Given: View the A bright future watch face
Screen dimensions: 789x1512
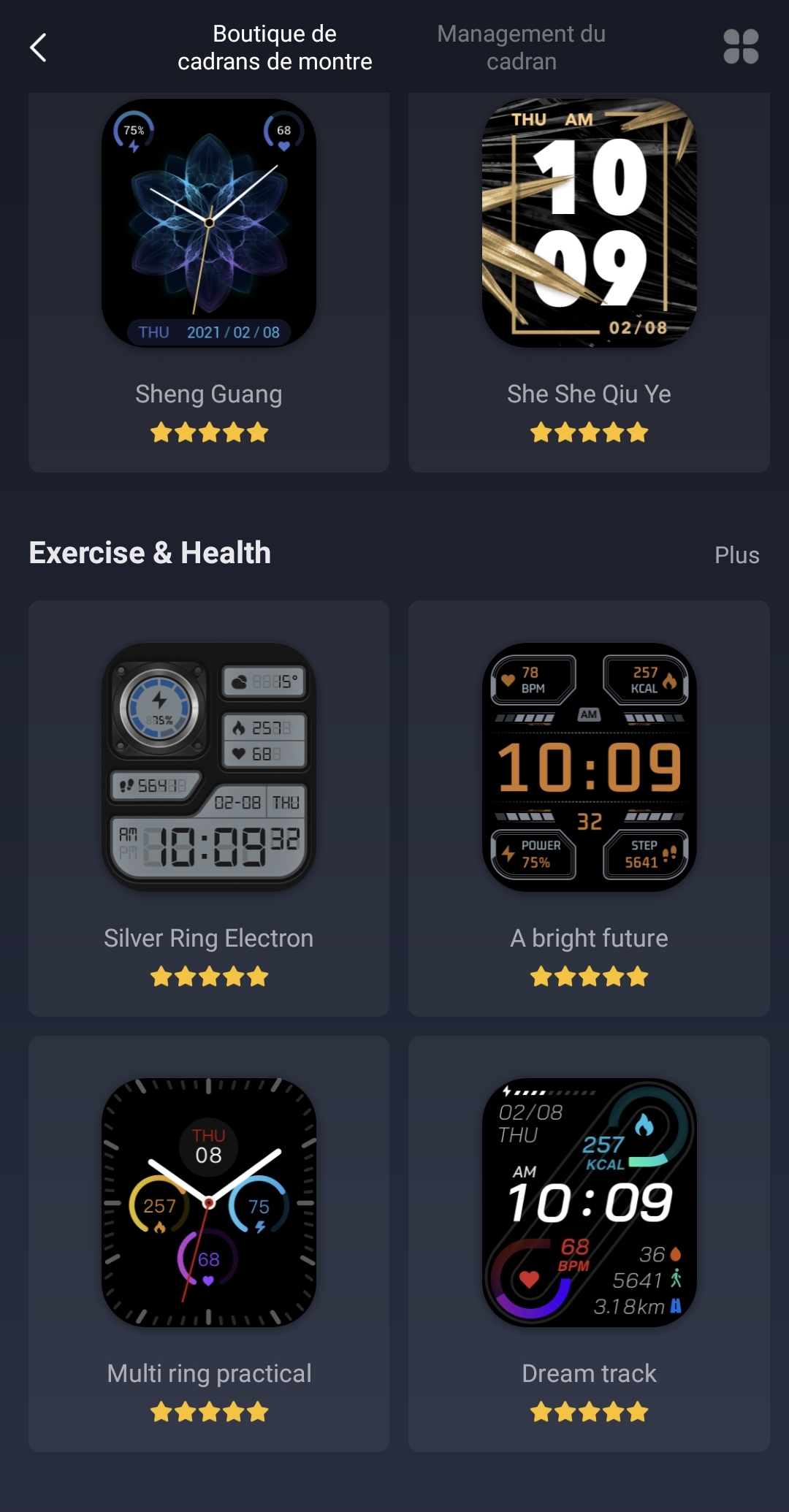Looking at the screenshot, I should tap(589, 767).
